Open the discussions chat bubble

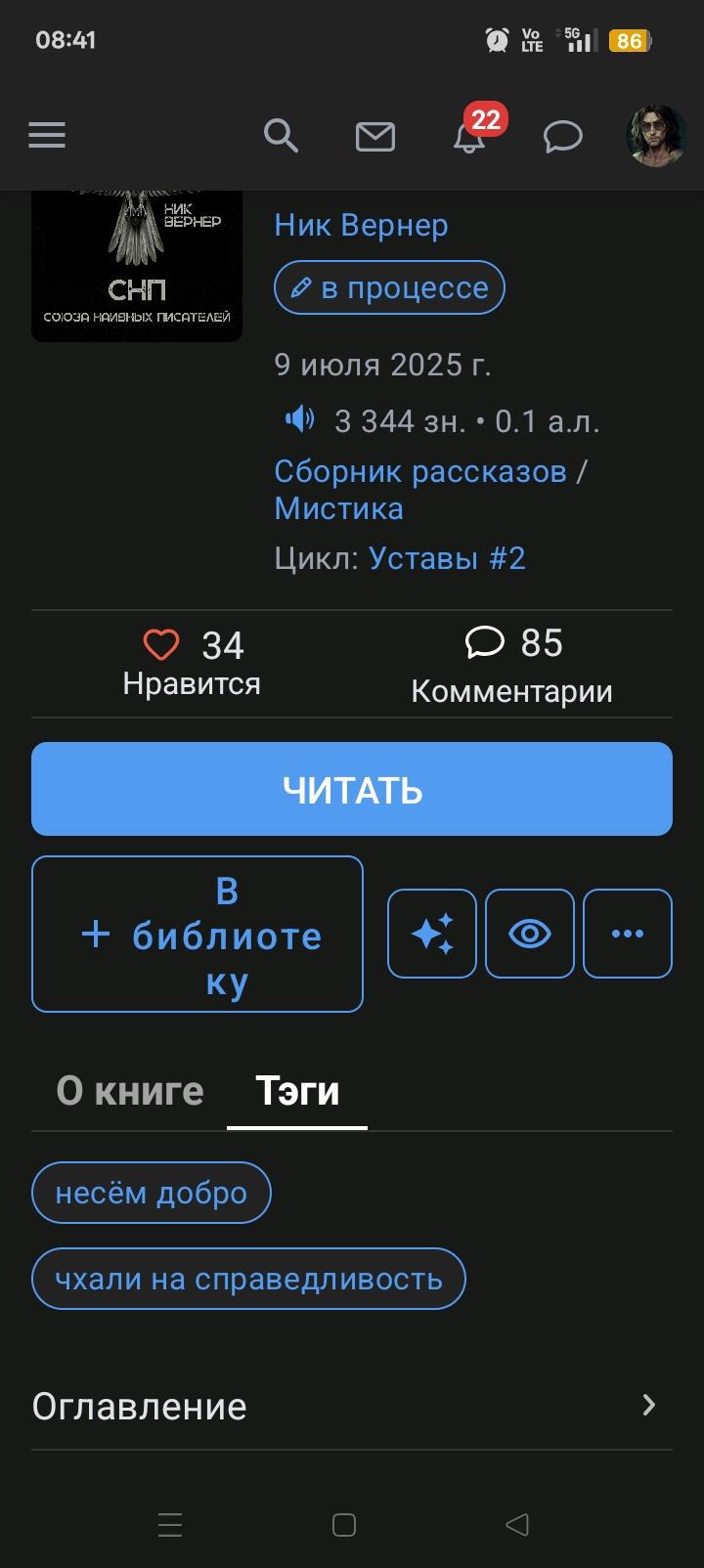coord(562,137)
